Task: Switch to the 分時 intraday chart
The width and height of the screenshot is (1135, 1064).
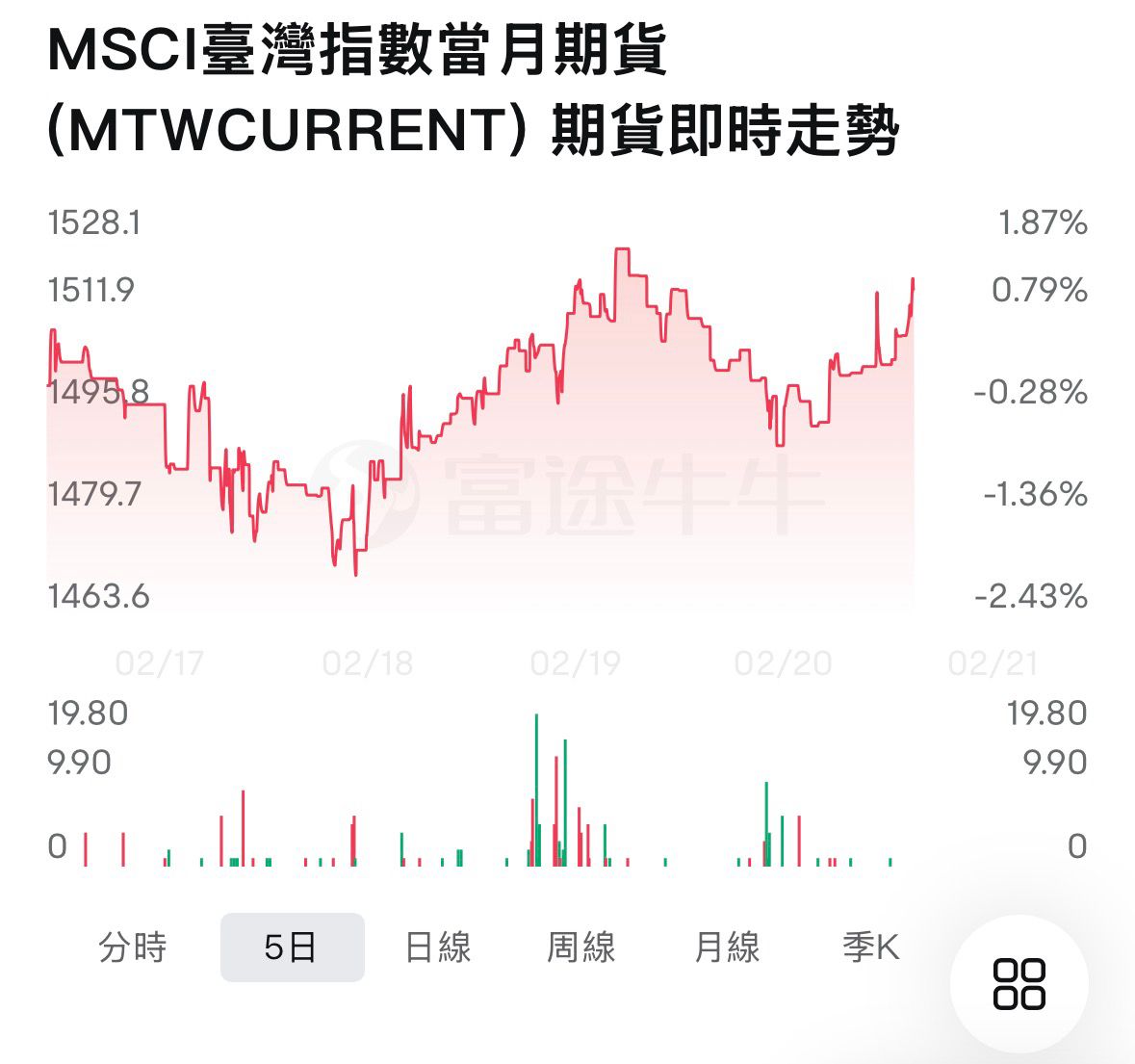Action: [x=133, y=948]
